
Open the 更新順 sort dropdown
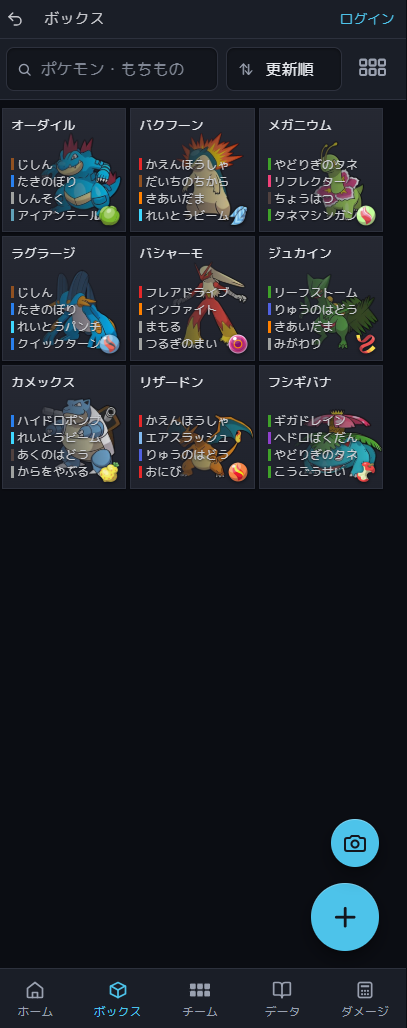[284, 69]
